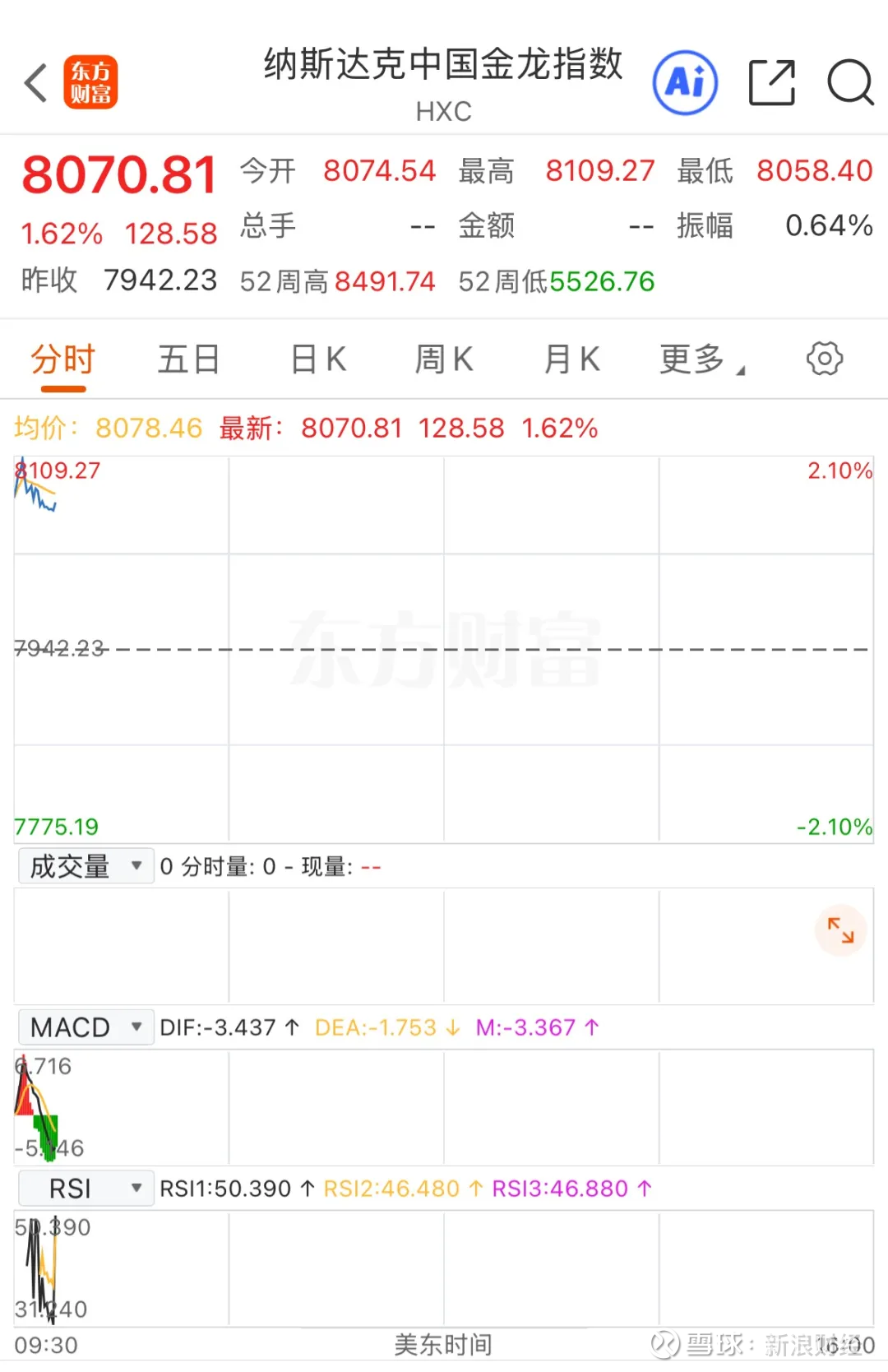Open the 东方财富 app logo
The width and height of the screenshot is (888, 1372).
coord(92,82)
